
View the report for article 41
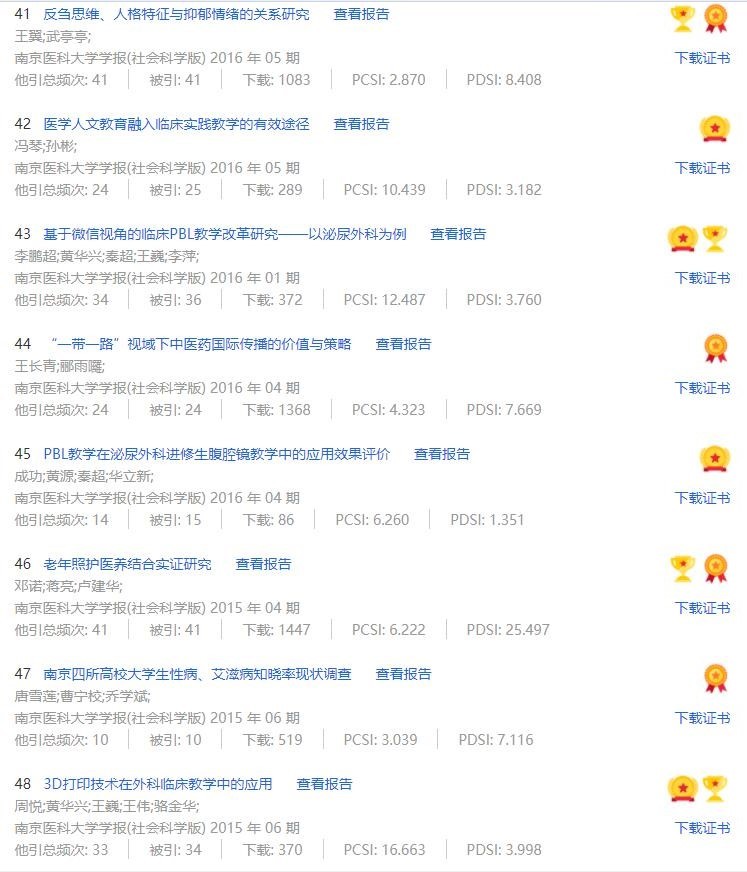(361, 14)
